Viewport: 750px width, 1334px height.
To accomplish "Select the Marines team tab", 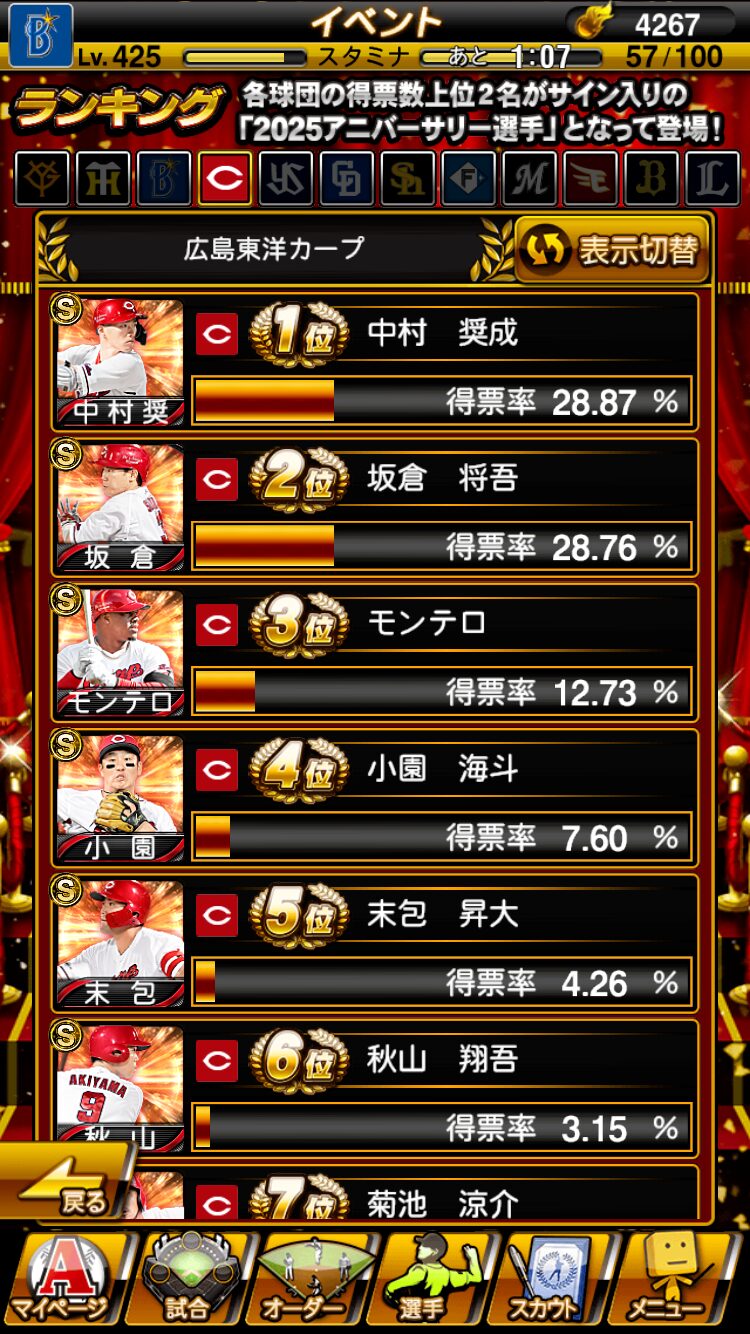I will [529, 178].
